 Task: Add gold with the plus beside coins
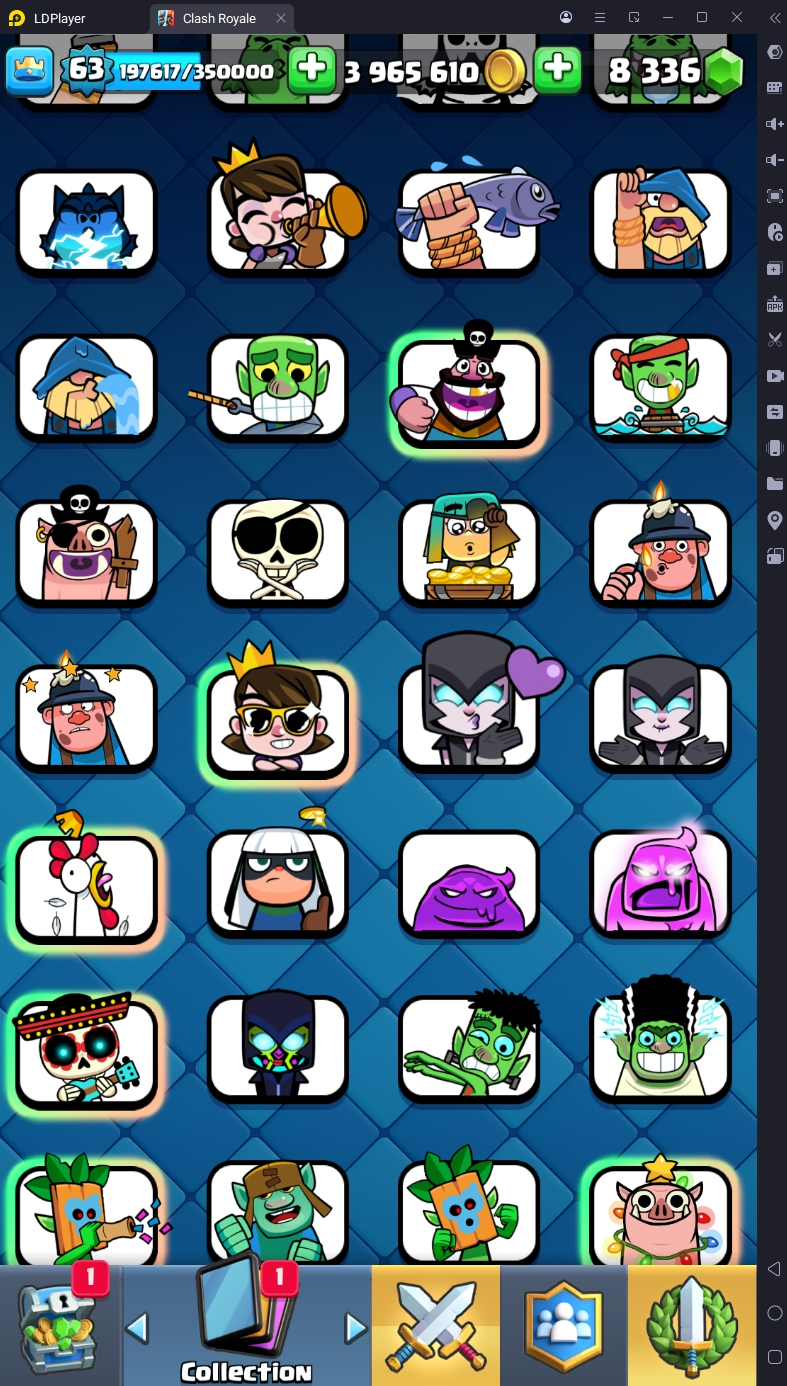312,69
